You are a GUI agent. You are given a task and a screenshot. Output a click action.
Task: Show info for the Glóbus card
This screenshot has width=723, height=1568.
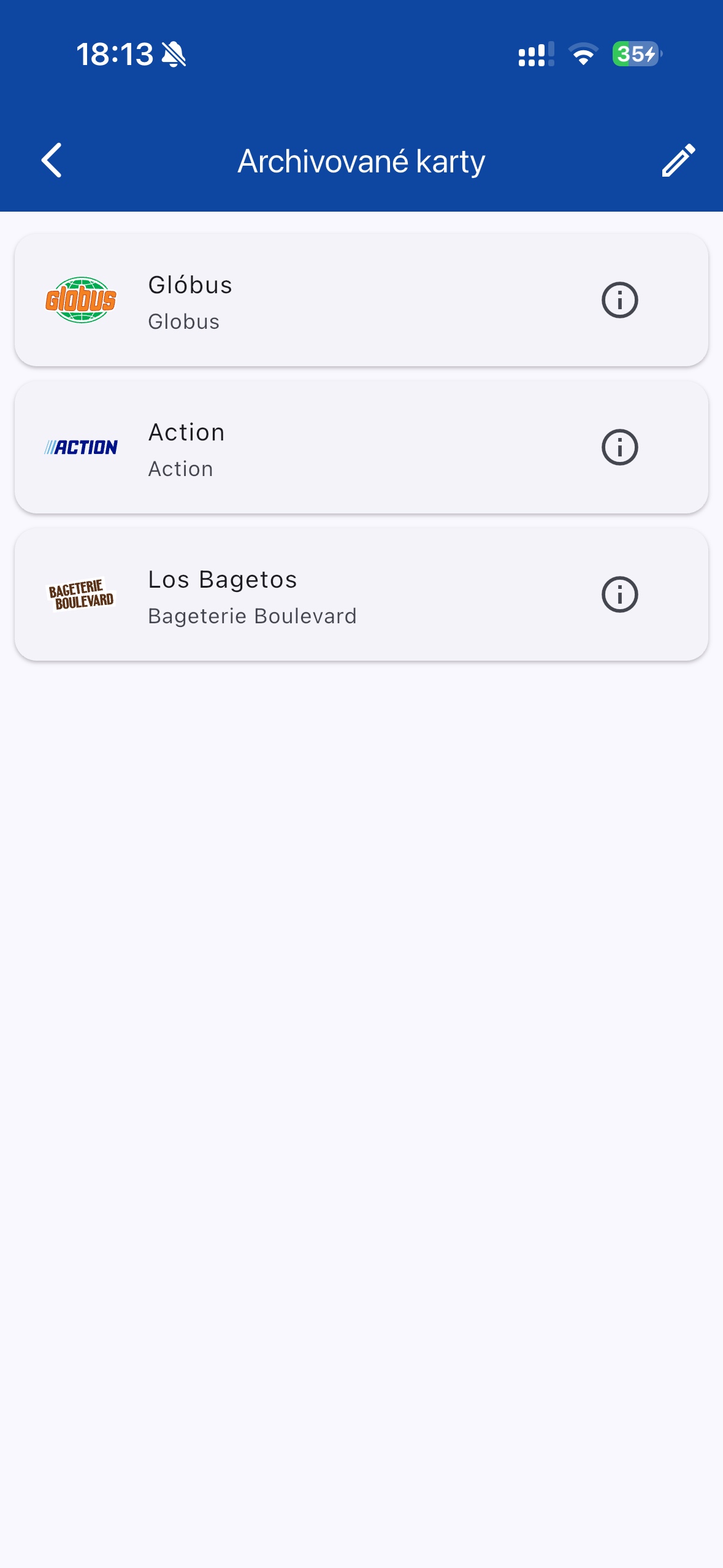(x=619, y=300)
